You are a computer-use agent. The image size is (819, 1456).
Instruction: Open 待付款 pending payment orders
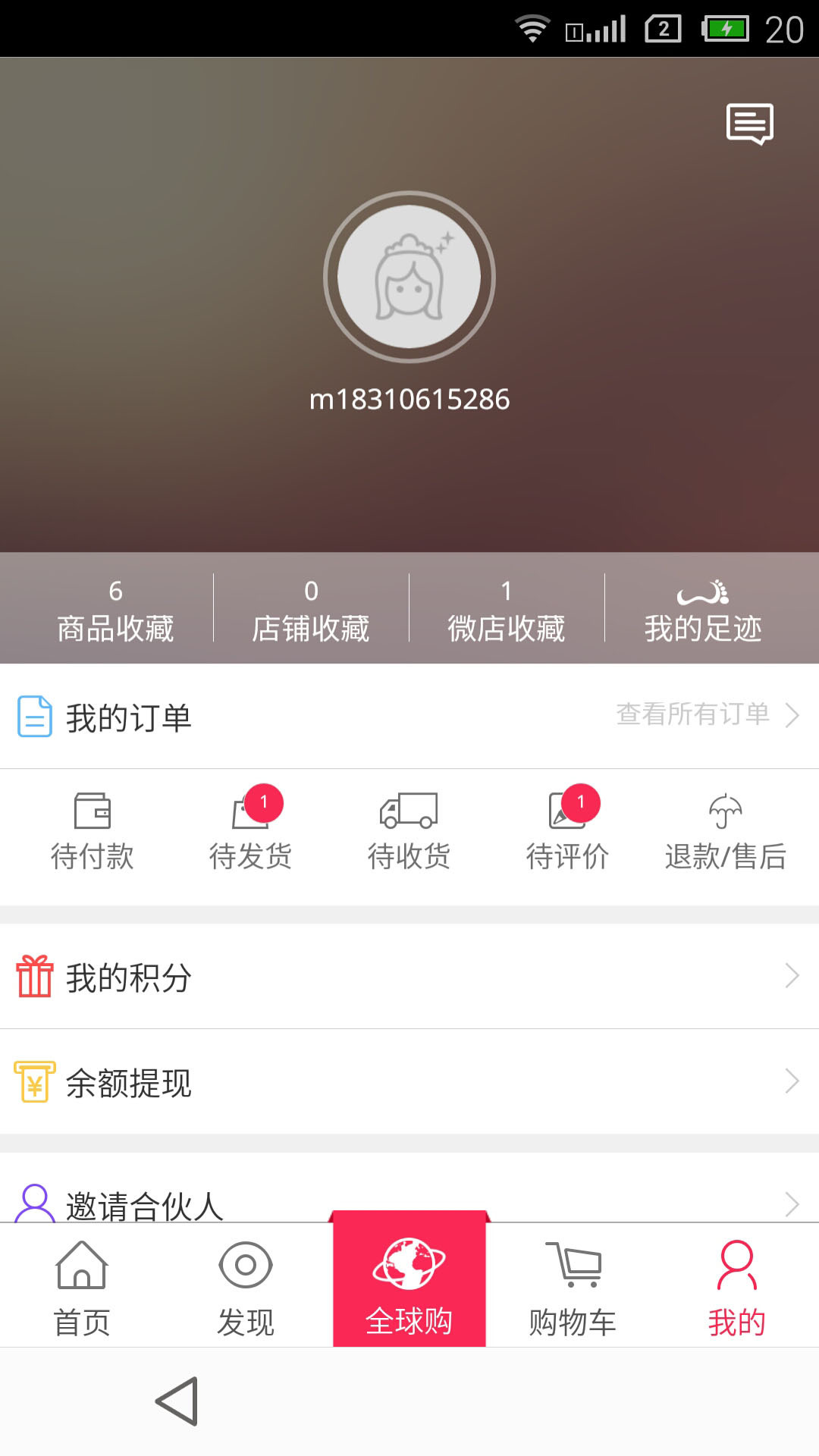click(92, 832)
